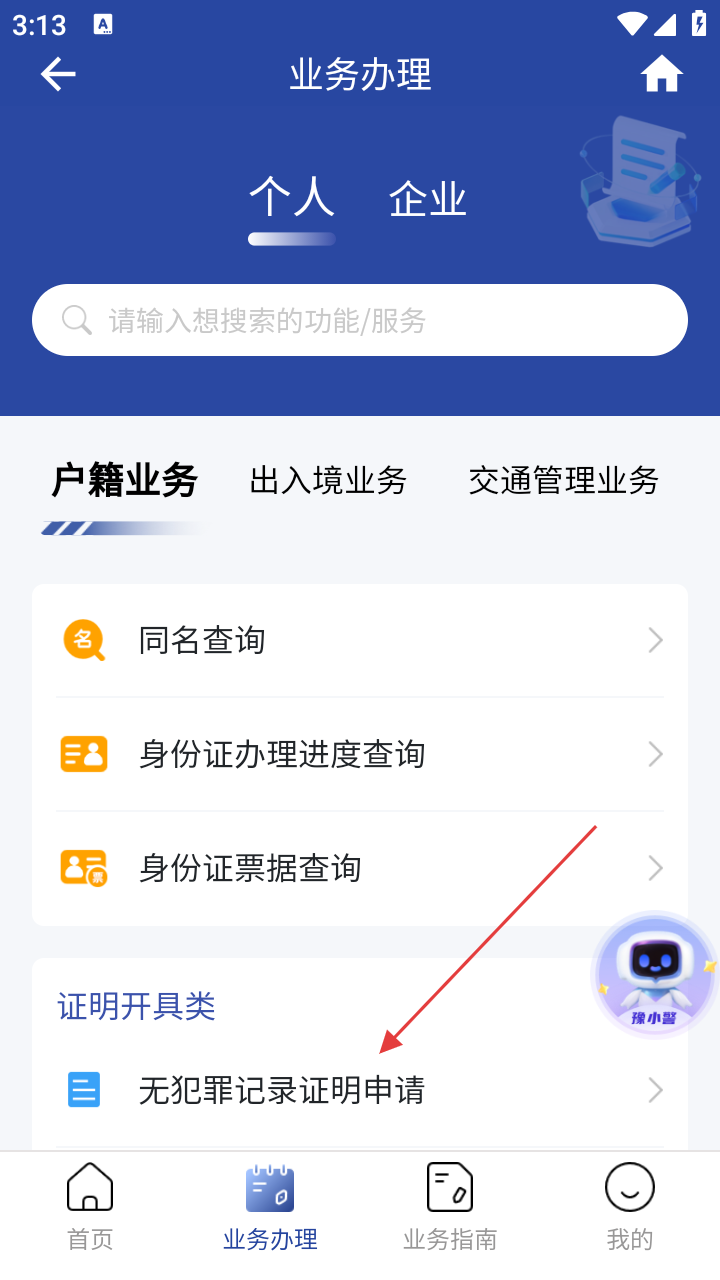Open 同名查询
Screen dimensions: 720x1280
360,640
